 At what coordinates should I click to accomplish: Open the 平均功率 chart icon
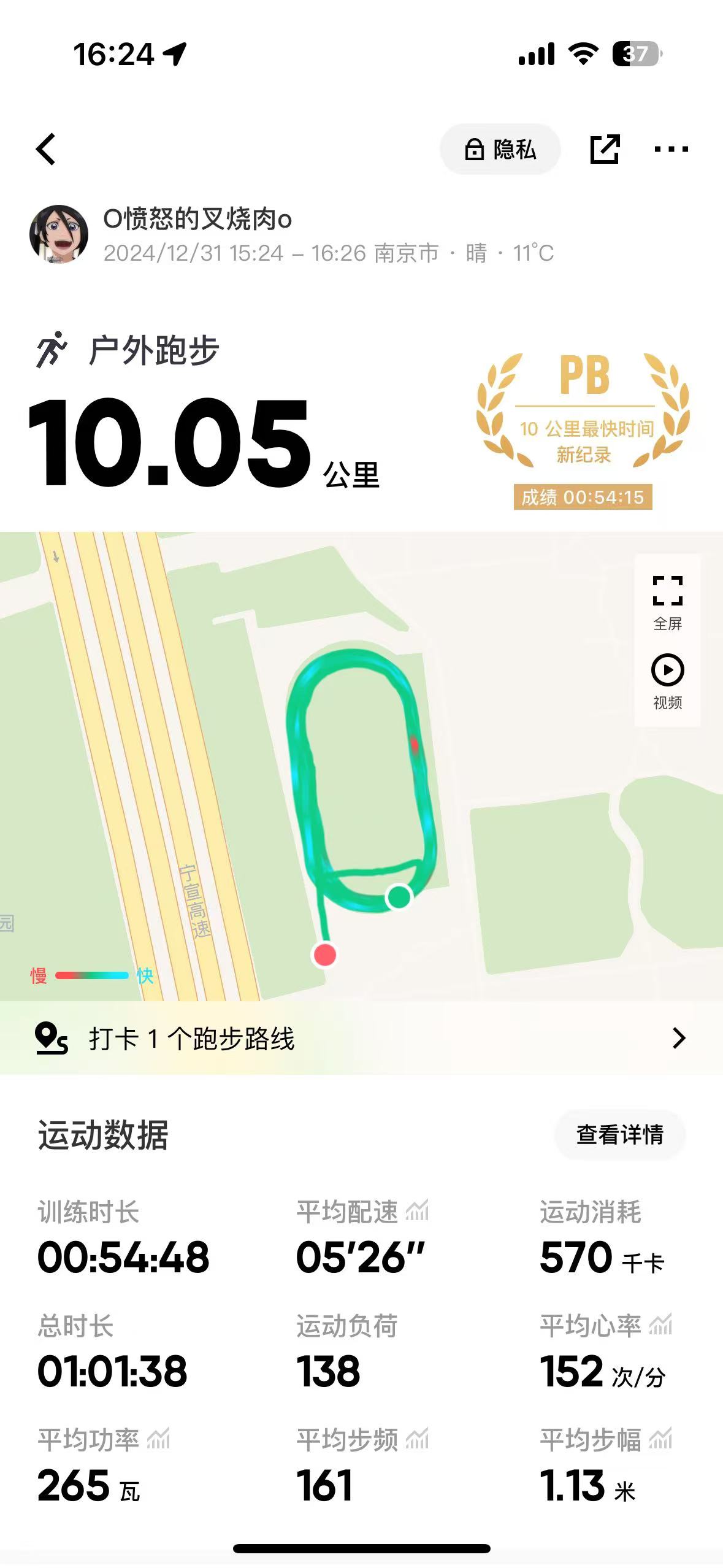pos(158,1439)
